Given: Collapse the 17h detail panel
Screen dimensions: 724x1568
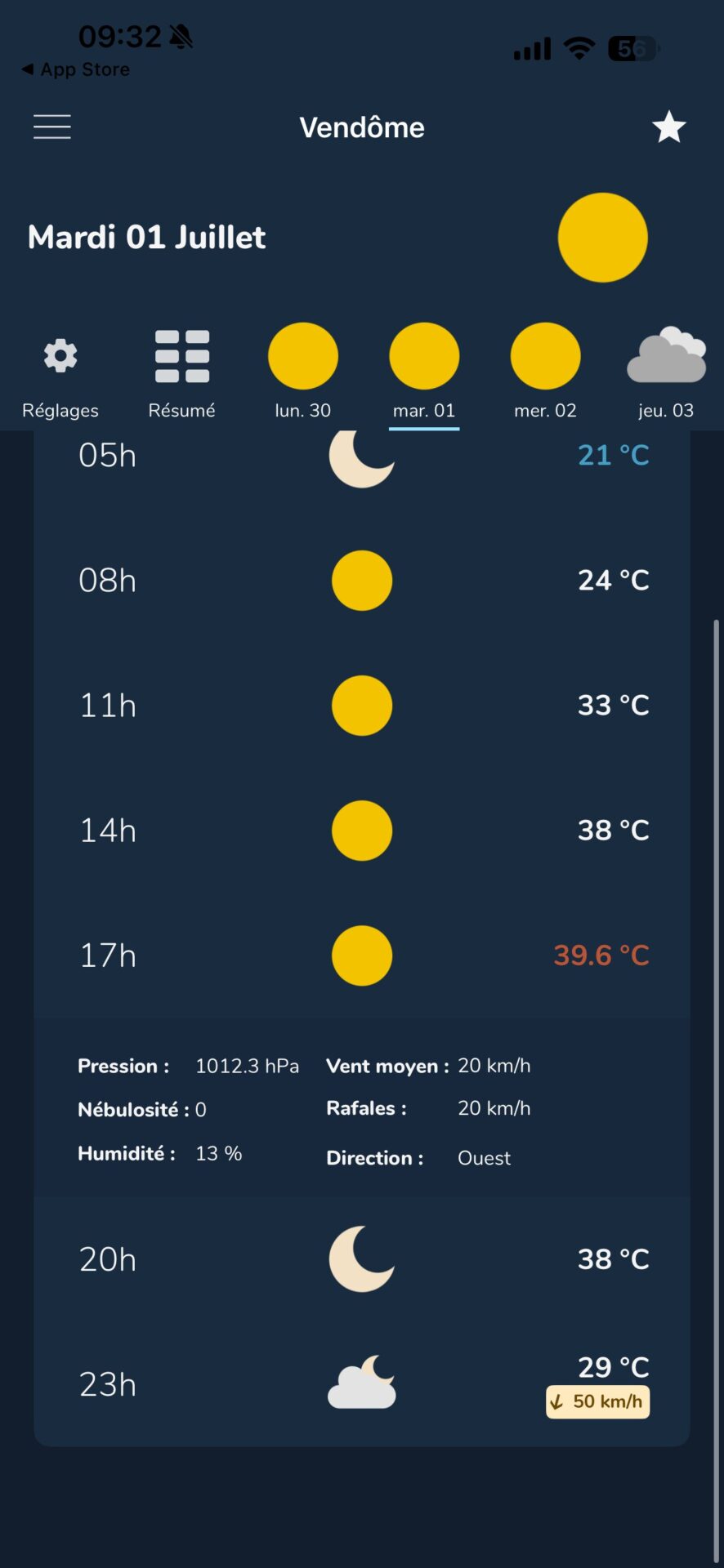Looking at the screenshot, I should coord(362,955).
